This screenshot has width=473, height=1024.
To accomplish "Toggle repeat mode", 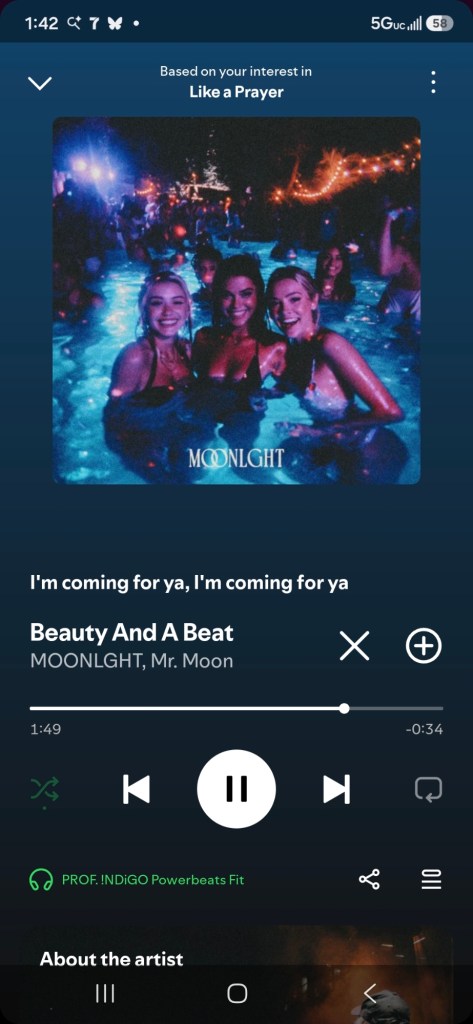I will (x=429, y=789).
